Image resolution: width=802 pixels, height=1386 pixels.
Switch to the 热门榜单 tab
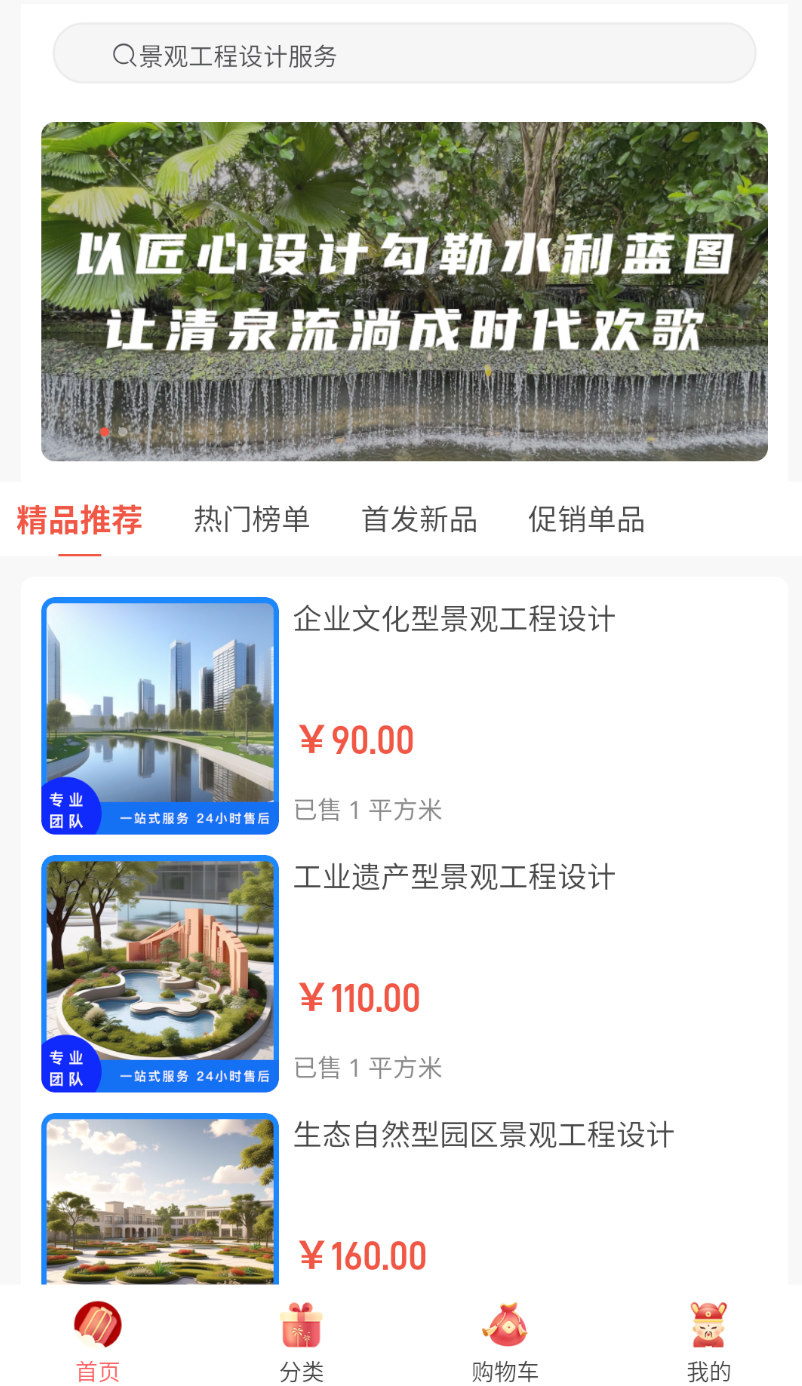251,520
